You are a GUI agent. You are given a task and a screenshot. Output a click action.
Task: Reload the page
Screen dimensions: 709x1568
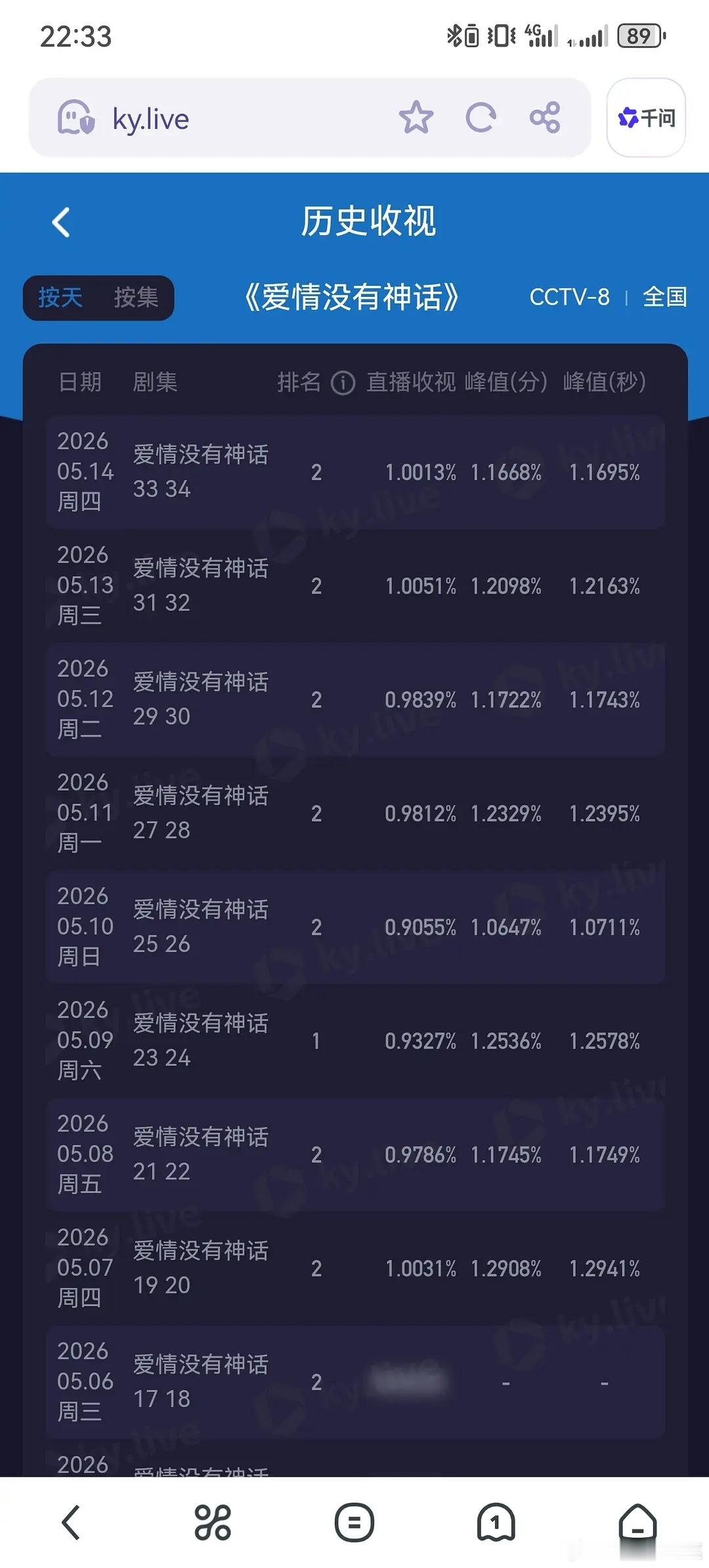(481, 118)
